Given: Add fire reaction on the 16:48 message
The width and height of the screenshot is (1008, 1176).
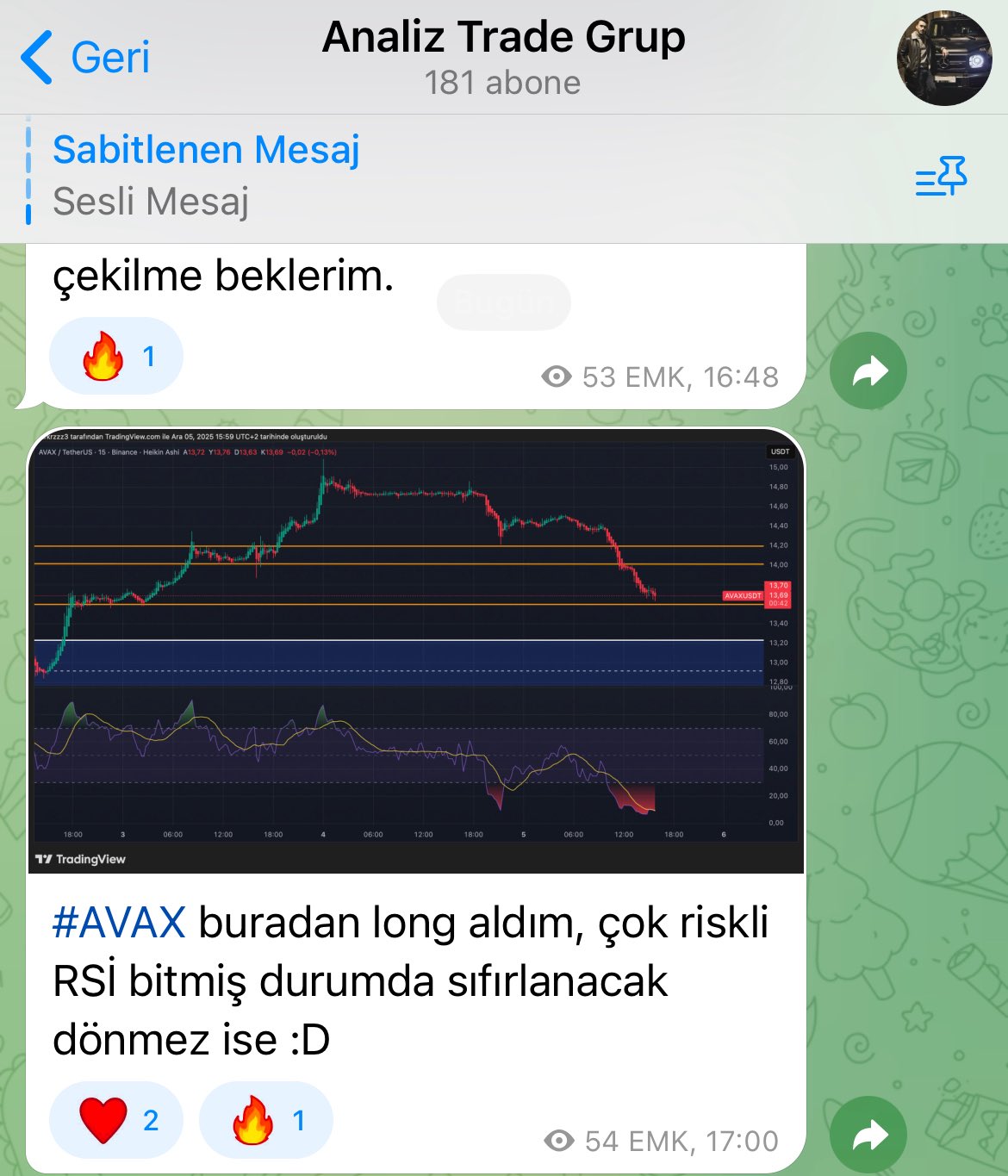Looking at the screenshot, I should (x=116, y=356).
